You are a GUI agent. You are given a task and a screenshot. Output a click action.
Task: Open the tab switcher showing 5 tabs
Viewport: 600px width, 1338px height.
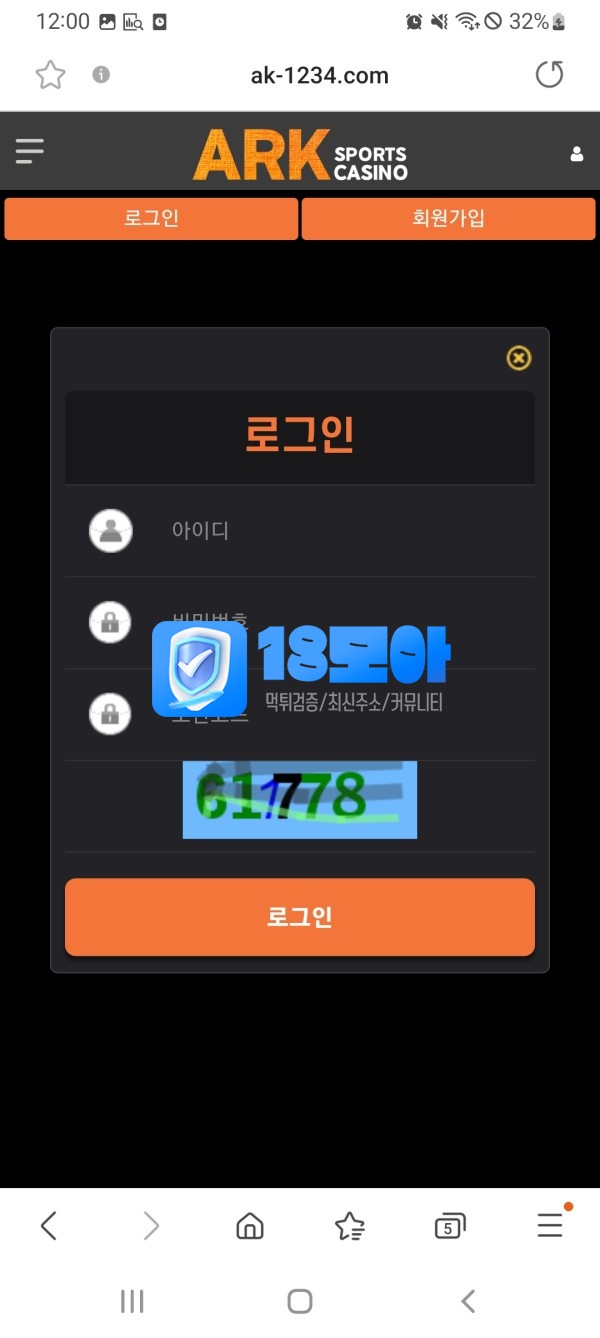pyautogui.click(x=450, y=1226)
